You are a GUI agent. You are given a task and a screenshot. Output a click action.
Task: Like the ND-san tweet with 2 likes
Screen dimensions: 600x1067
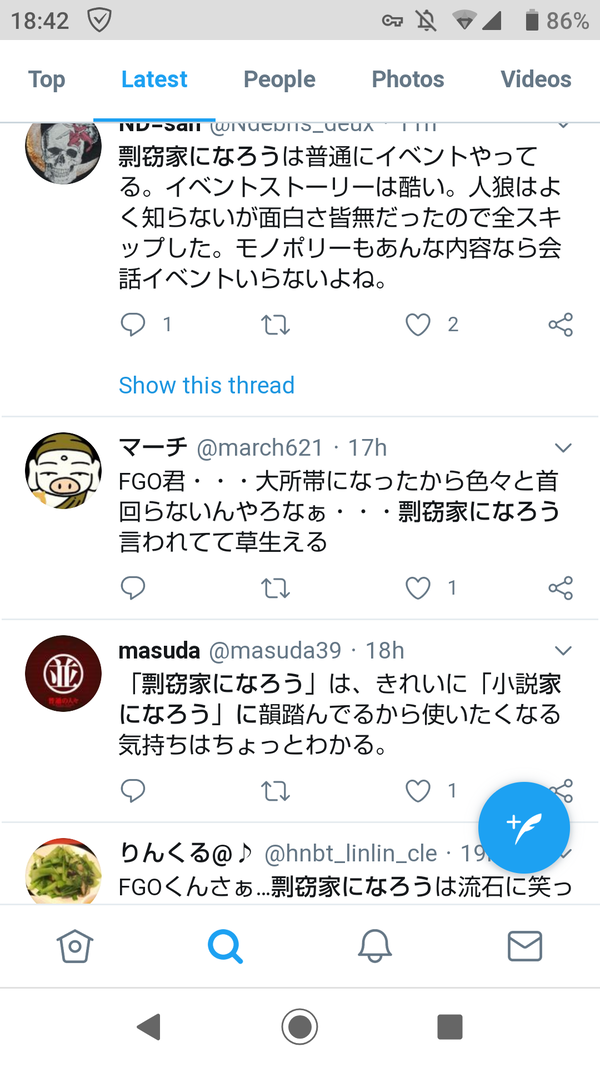418,325
